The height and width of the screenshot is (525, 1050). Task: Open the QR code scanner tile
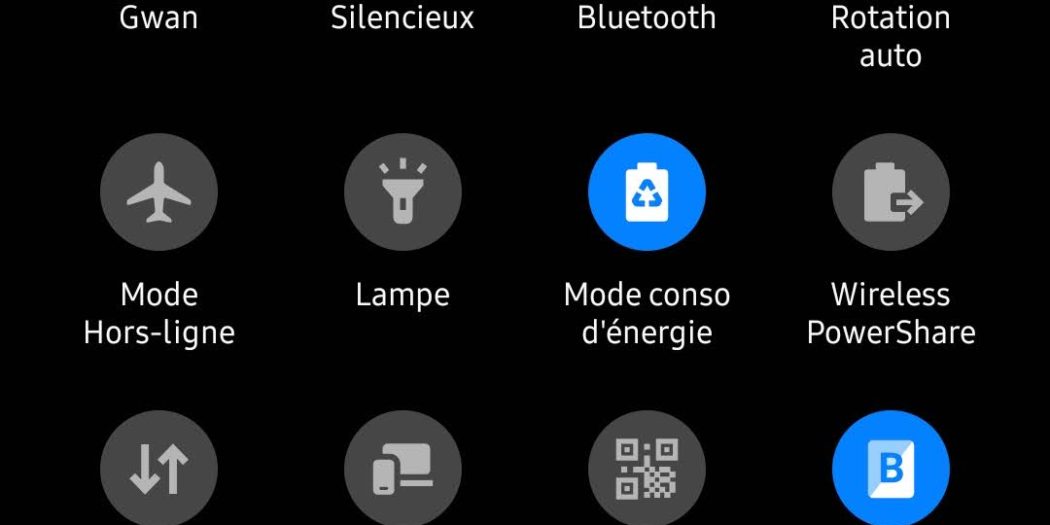pos(647,470)
